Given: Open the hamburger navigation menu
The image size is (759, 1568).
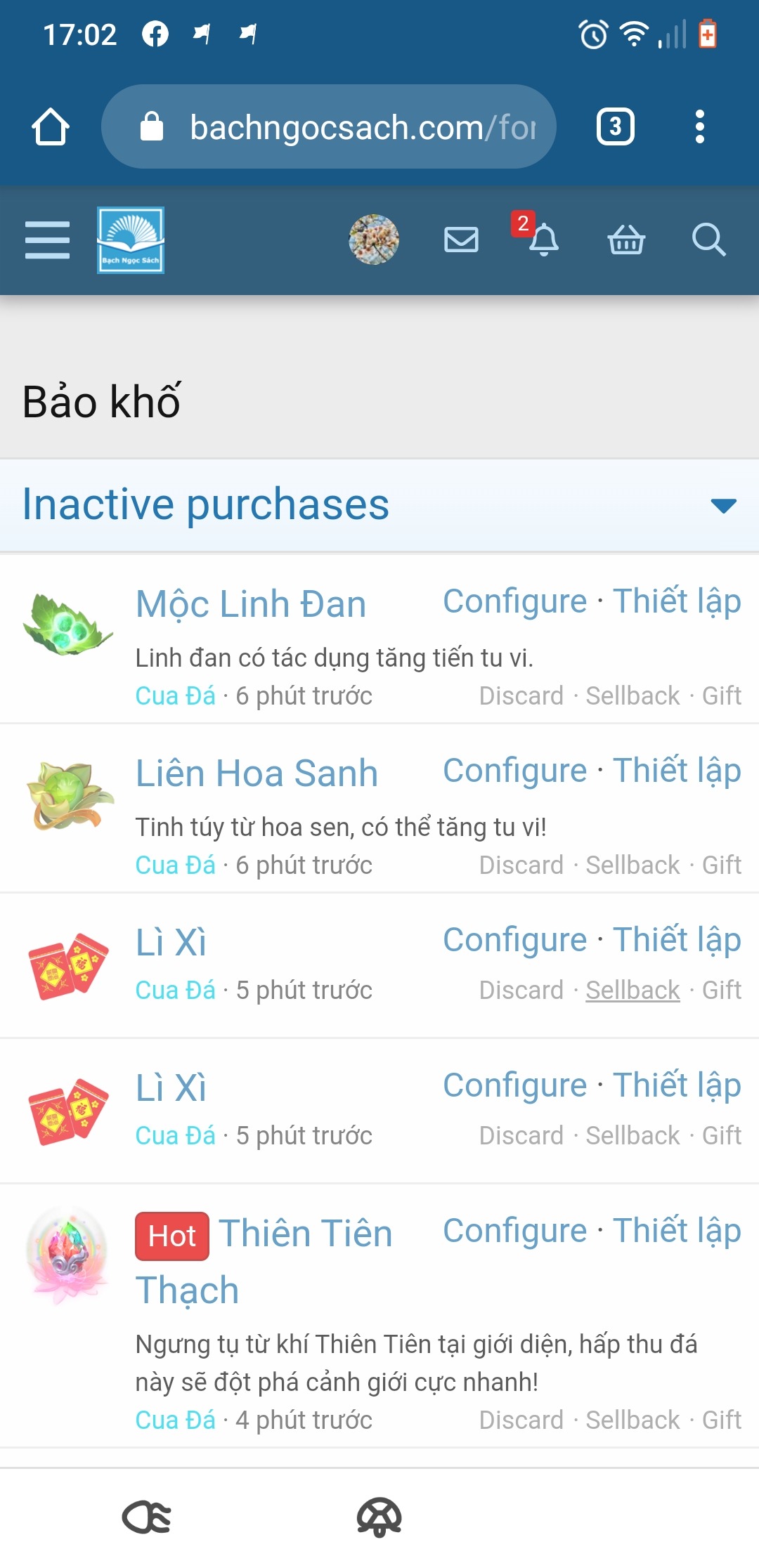Looking at the screenshot, I should (x=47, y=240).
